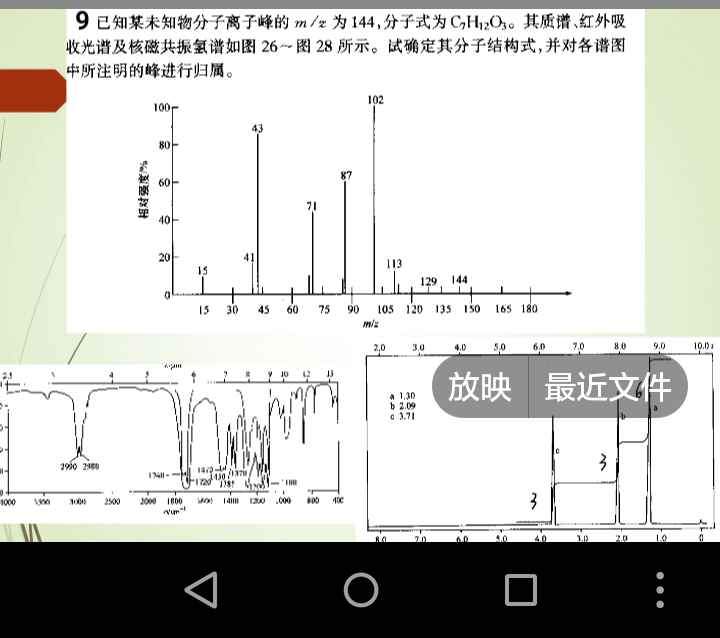The image size is (720, 638).
Task: Open the navigation bar overflow menu
Action: click(660, 590)
